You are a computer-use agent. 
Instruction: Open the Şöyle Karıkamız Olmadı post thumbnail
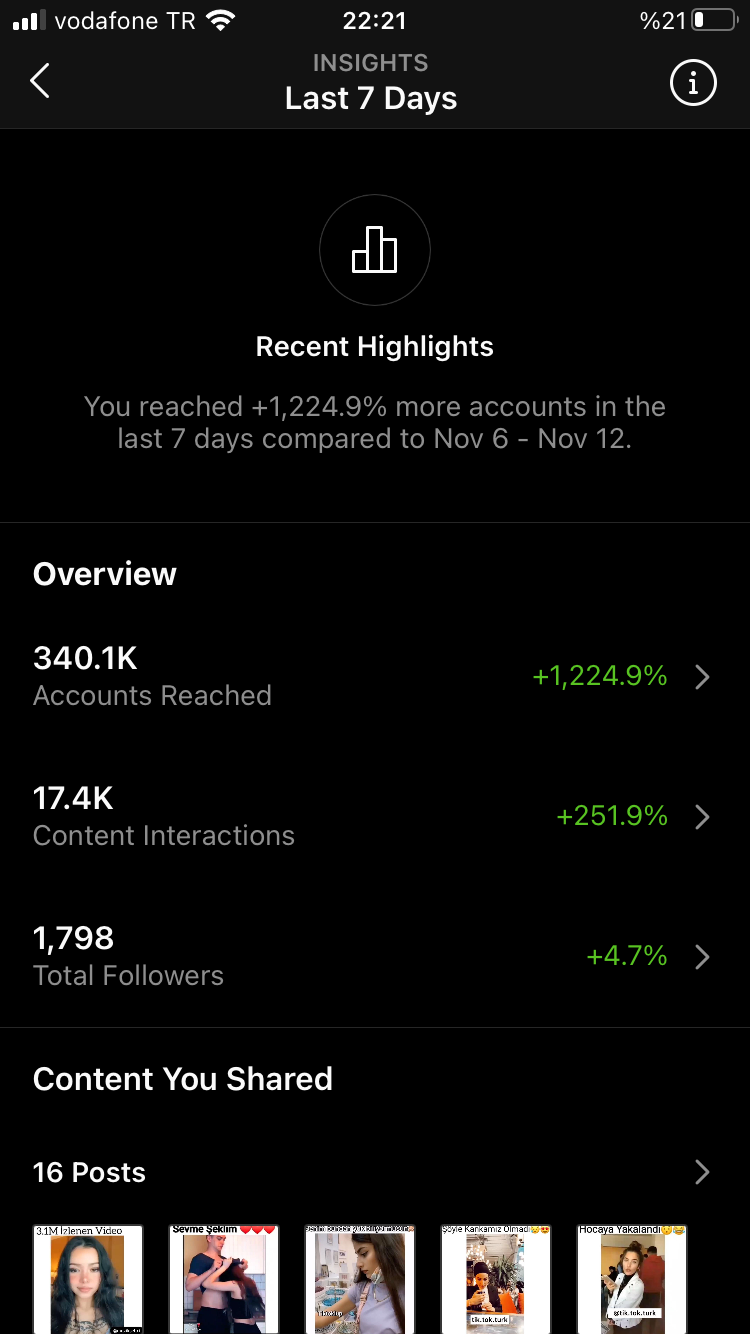coord(497,1279)
